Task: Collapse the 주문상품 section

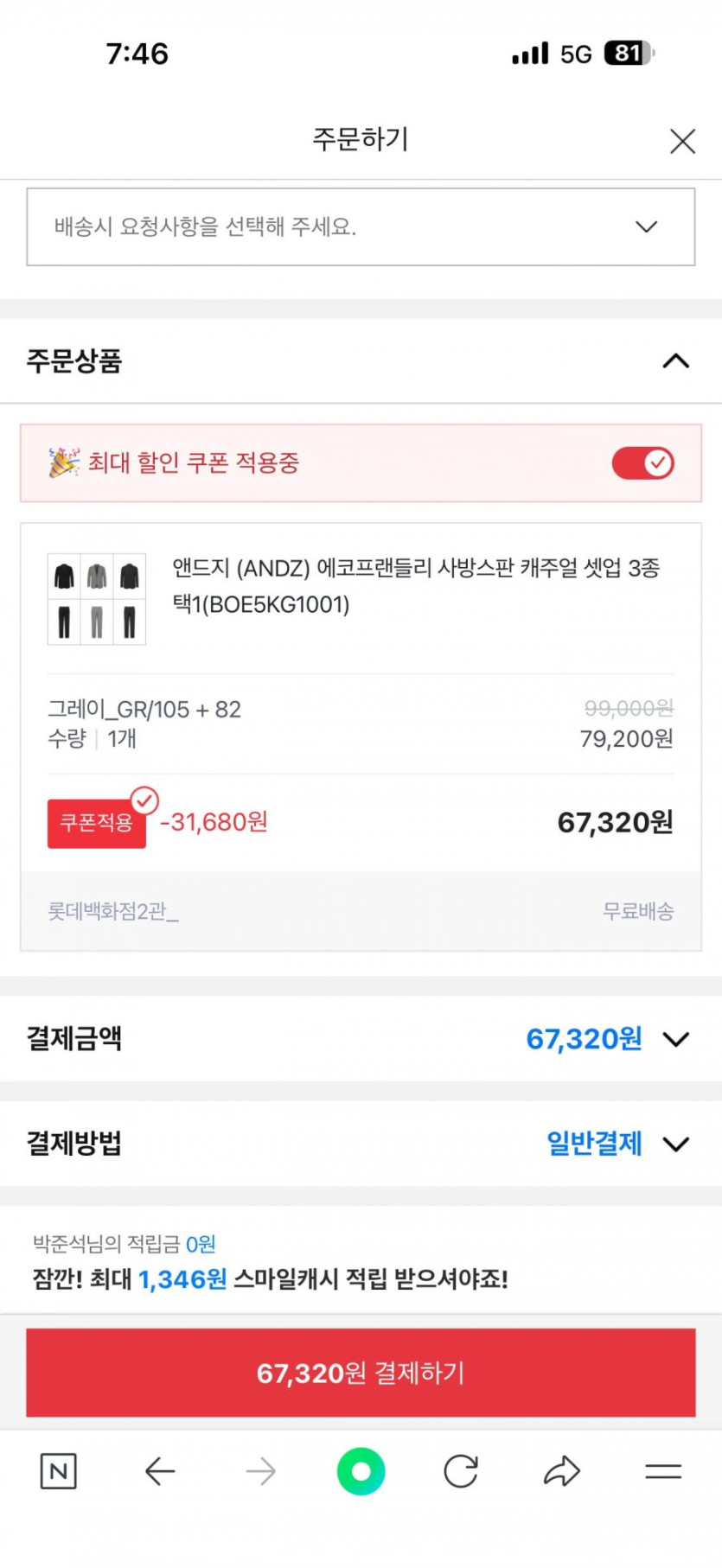Action: click(675, 361)
